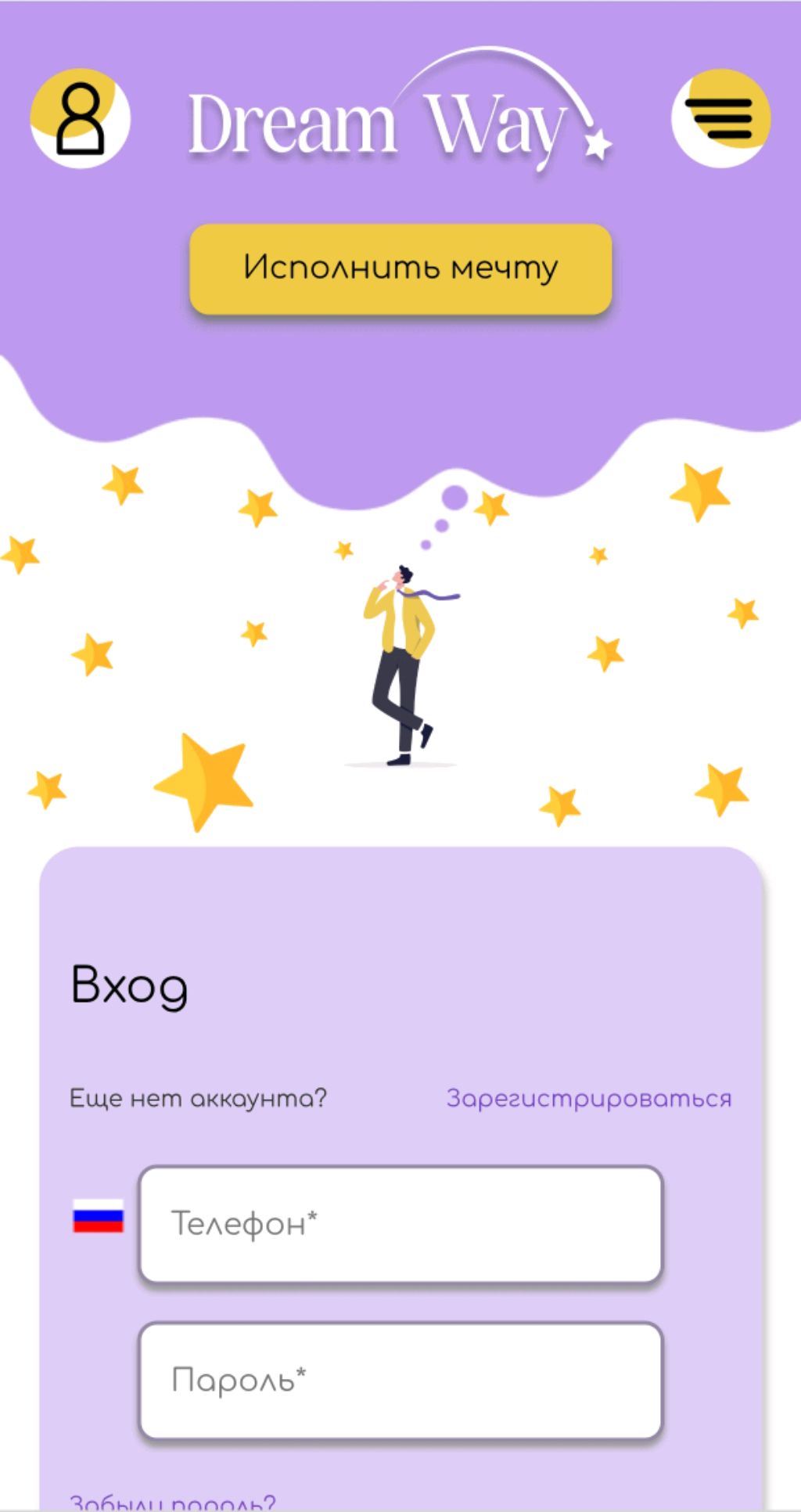Open the Забыли пароль link
This screenshot has height=1512, width=801.
click(172, 1503)
